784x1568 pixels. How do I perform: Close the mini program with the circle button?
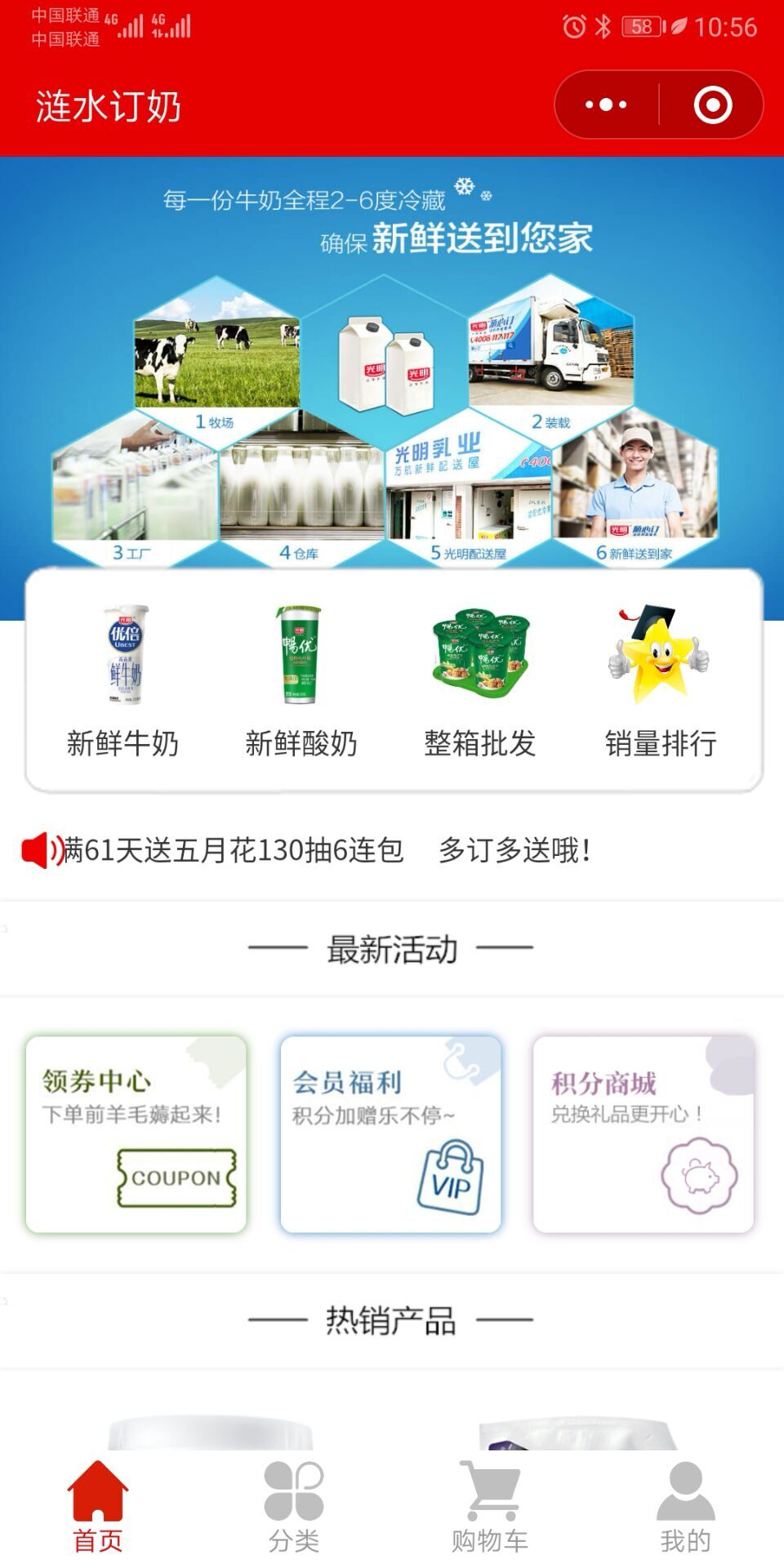(712, 105)
